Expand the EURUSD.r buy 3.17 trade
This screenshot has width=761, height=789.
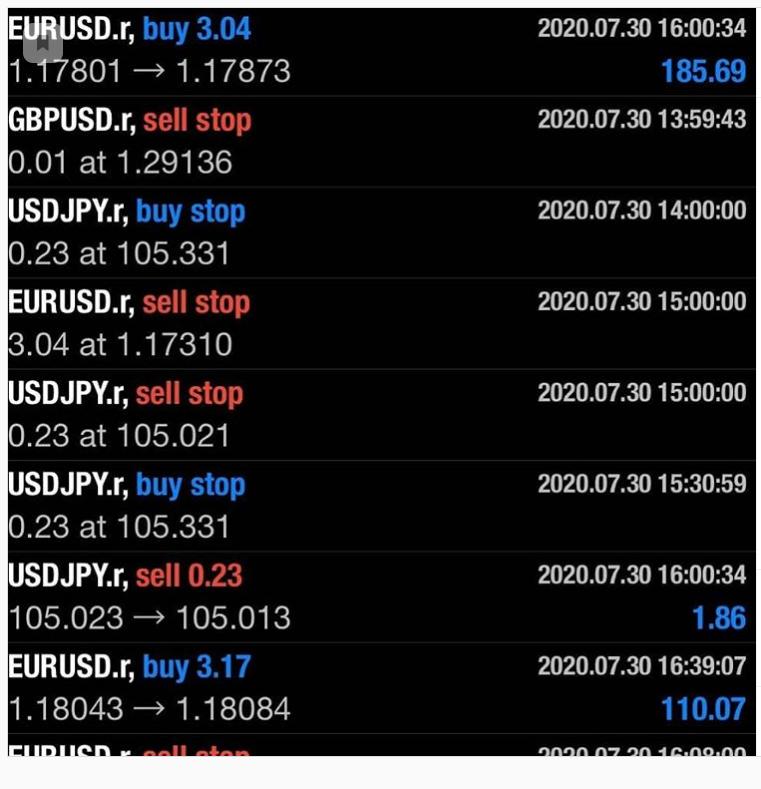[380, 687]
